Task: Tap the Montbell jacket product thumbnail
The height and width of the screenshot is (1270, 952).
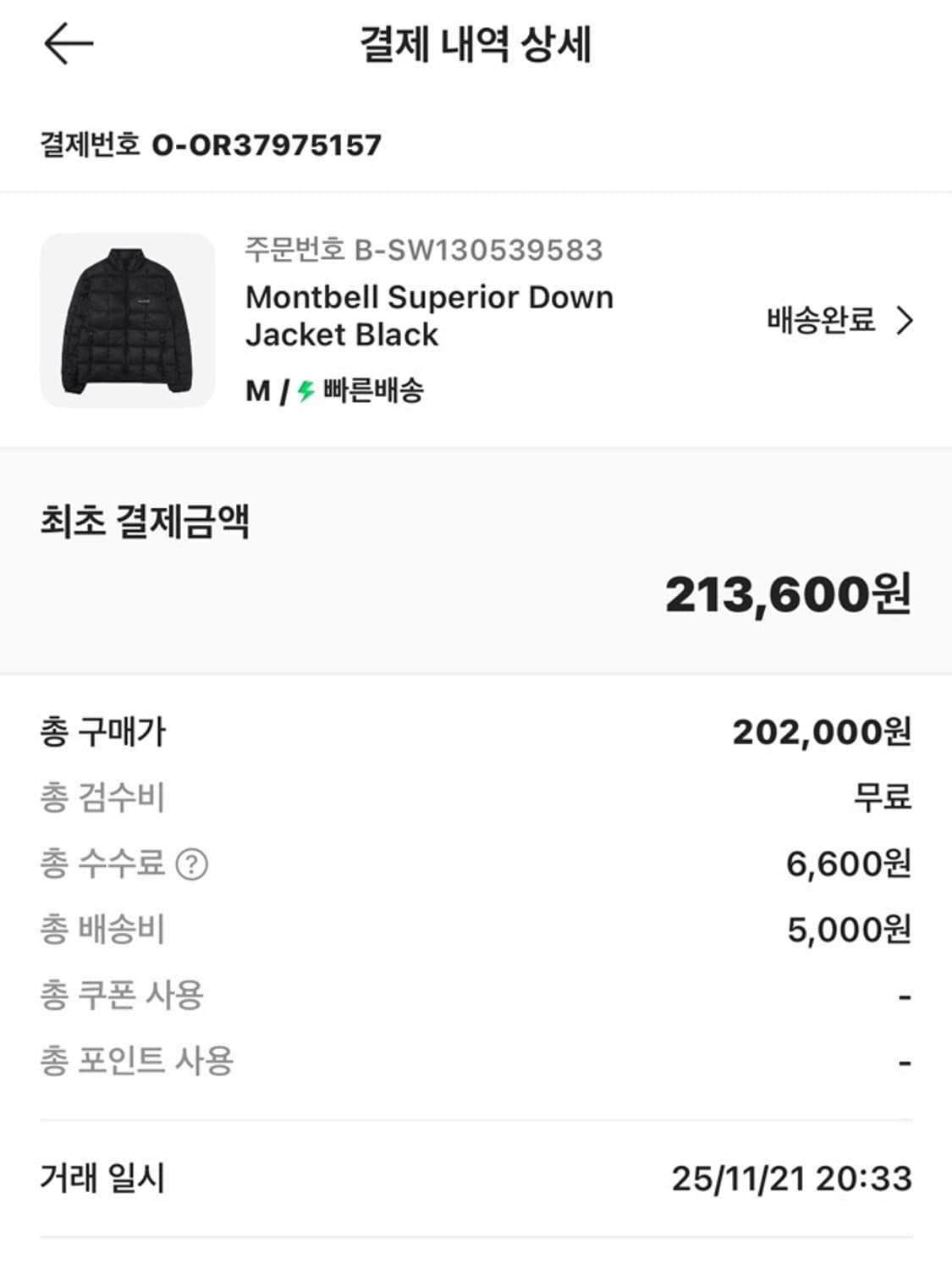Action: click(x=125, y=322)
